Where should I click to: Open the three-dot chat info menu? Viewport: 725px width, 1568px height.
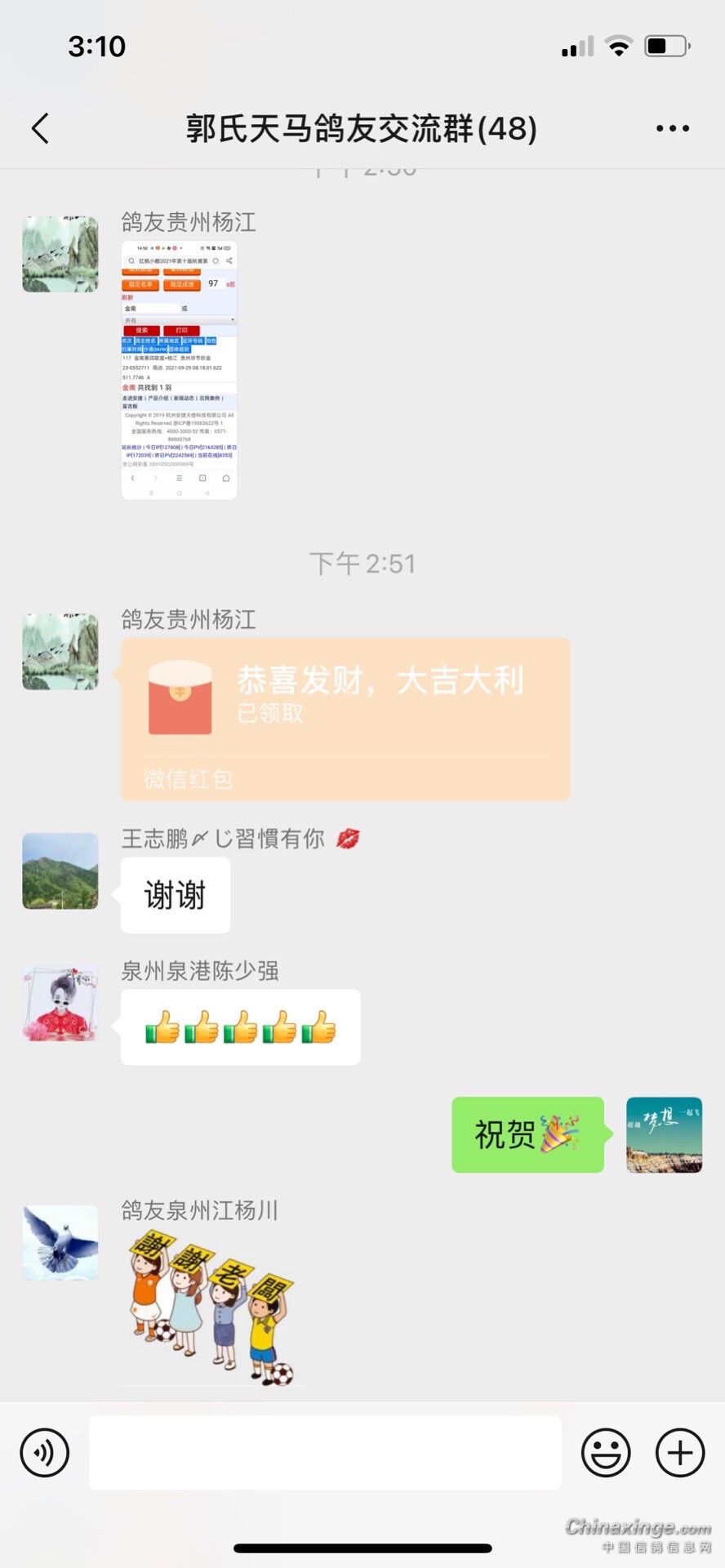coord(673,128)
